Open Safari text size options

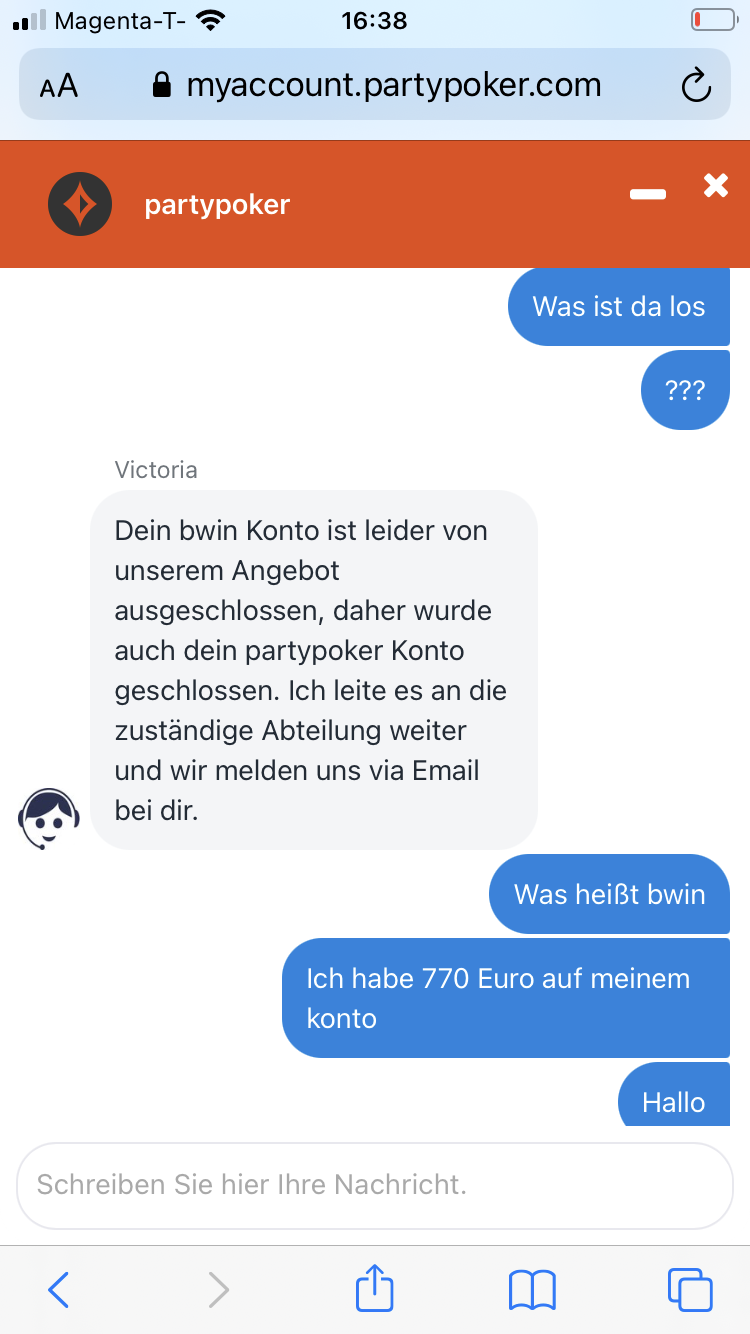59,86
